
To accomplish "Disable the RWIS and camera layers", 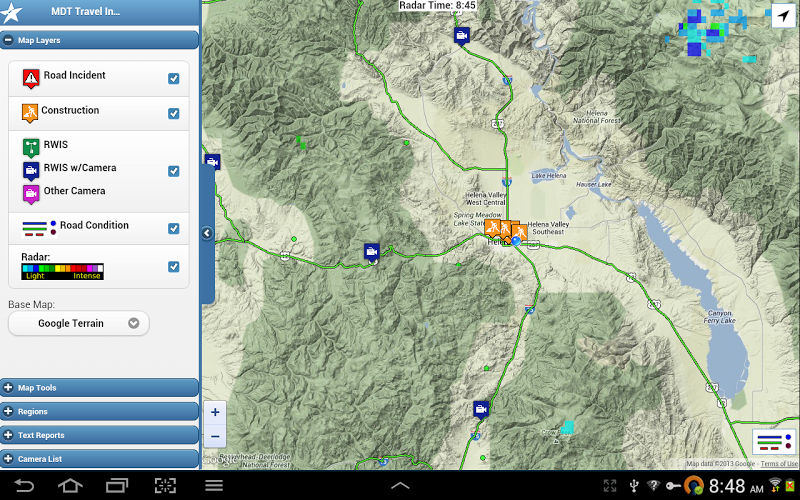I will pyautogui.click(x=174, y=171).
